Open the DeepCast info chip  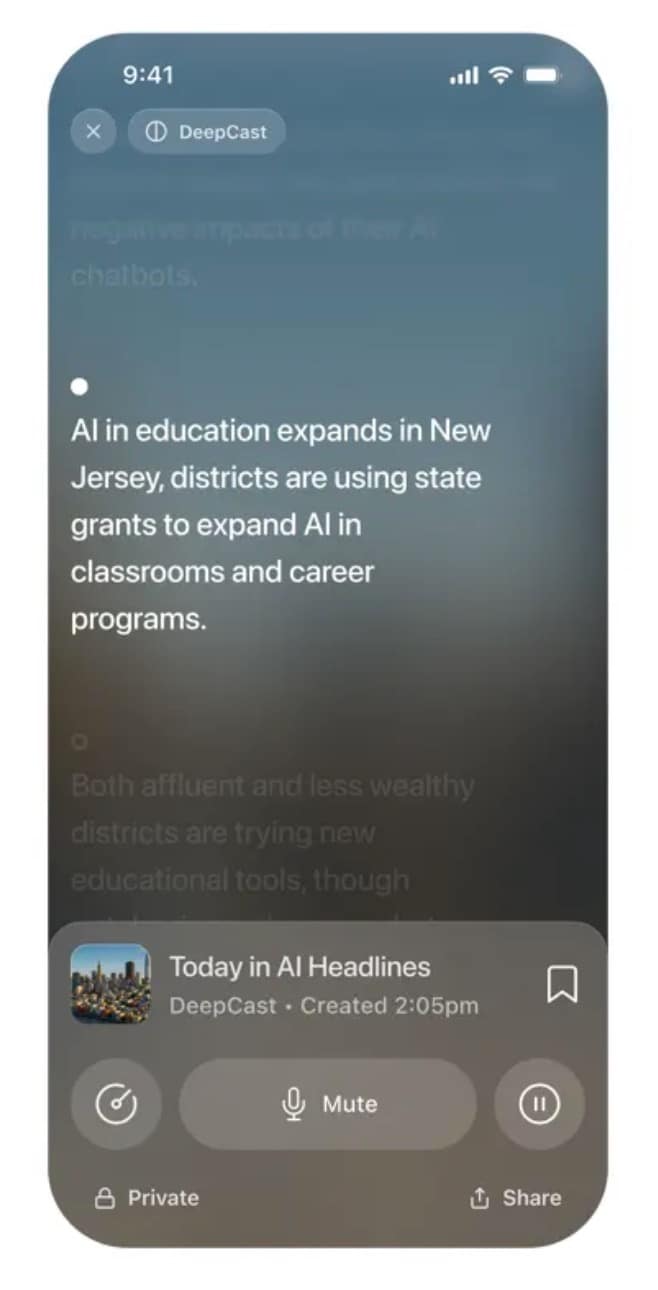pos(206,132)
